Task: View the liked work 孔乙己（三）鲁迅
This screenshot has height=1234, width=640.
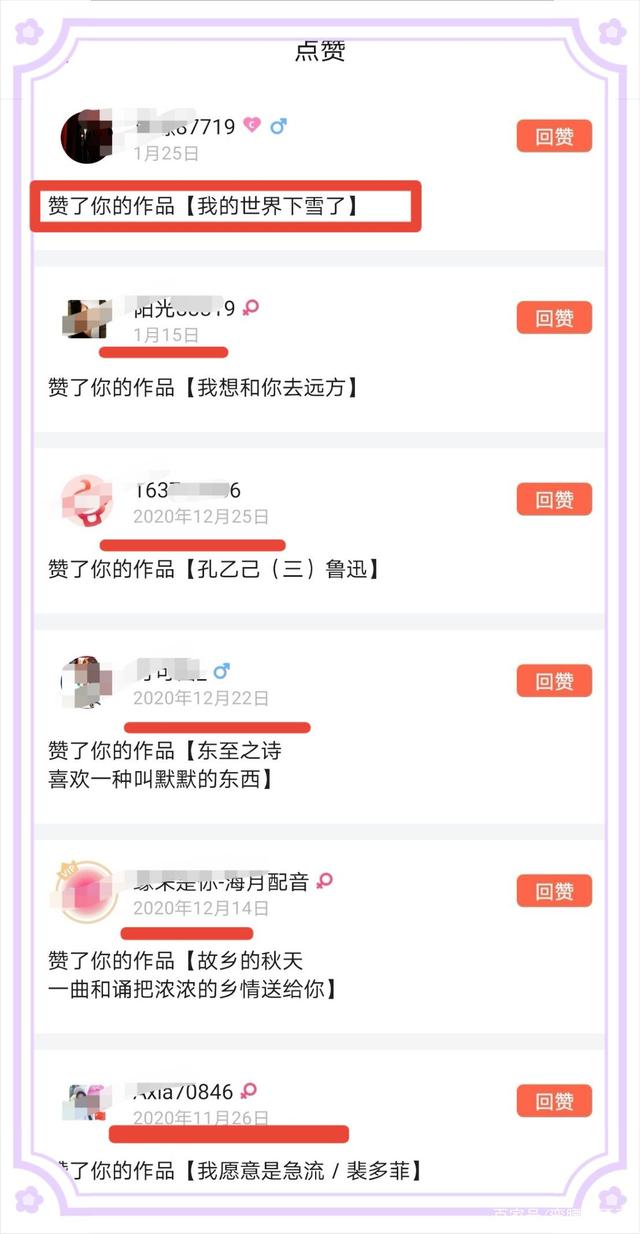Action: 214,569
